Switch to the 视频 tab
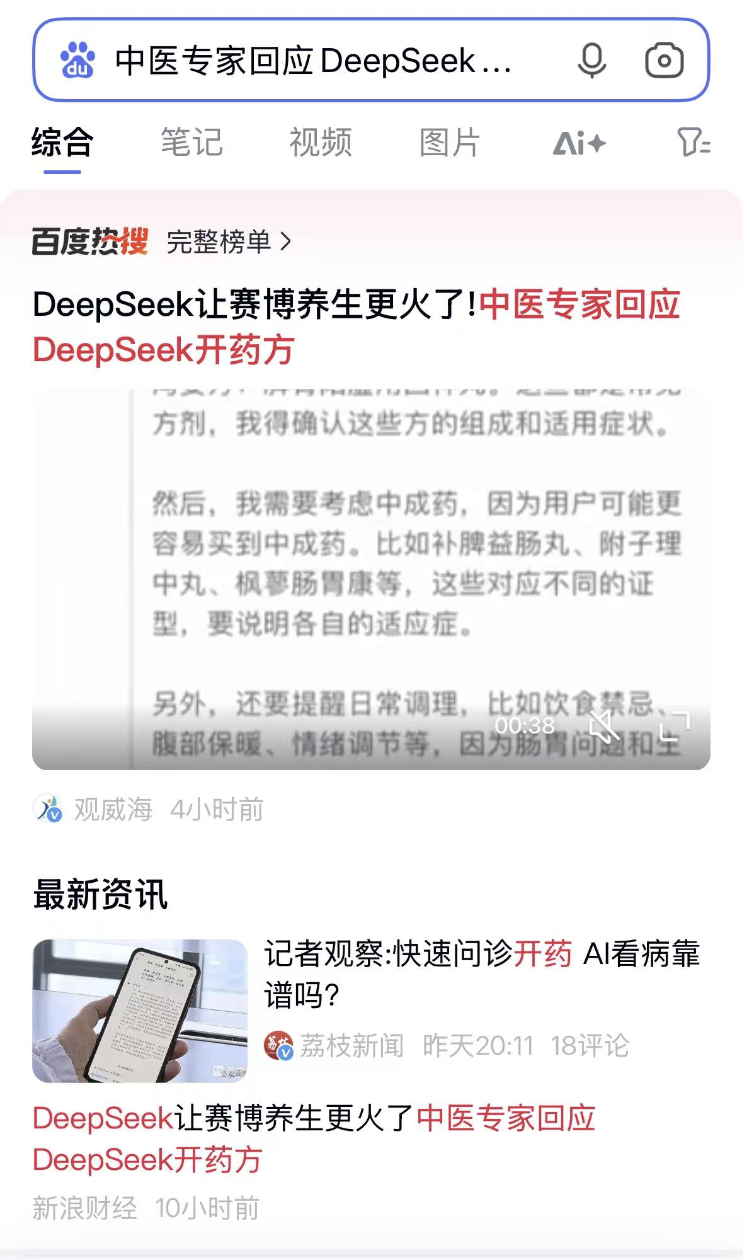750x1260 pixels. [x=320, y=142]
